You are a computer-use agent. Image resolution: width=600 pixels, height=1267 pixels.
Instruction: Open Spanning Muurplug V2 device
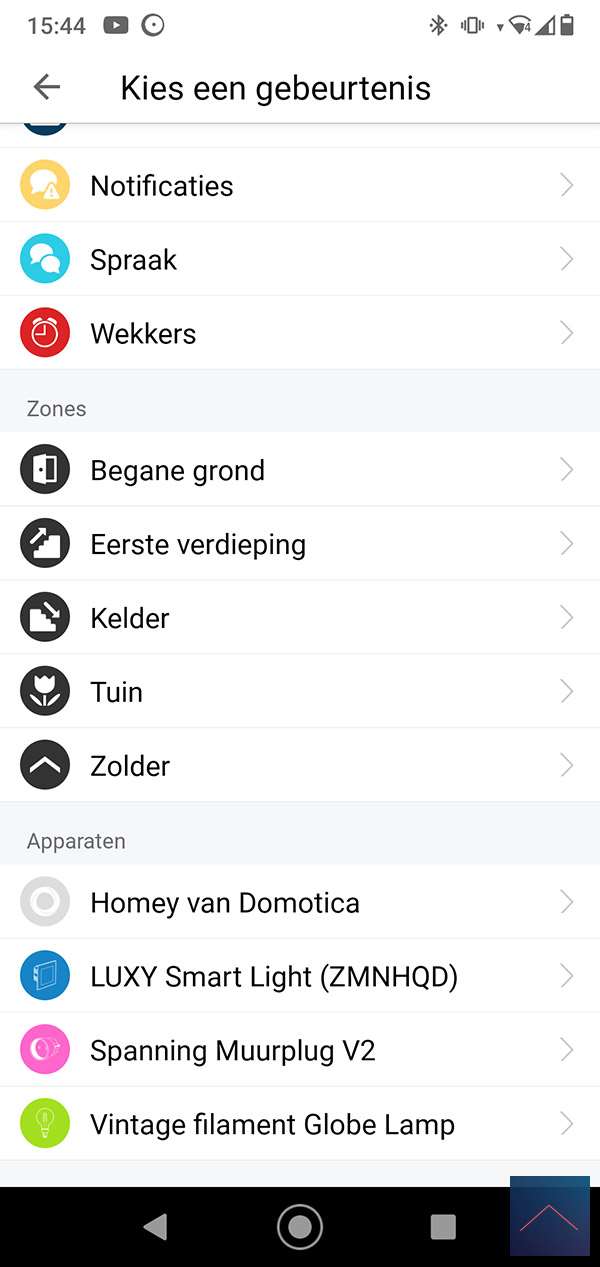(x=300, y=1051)
